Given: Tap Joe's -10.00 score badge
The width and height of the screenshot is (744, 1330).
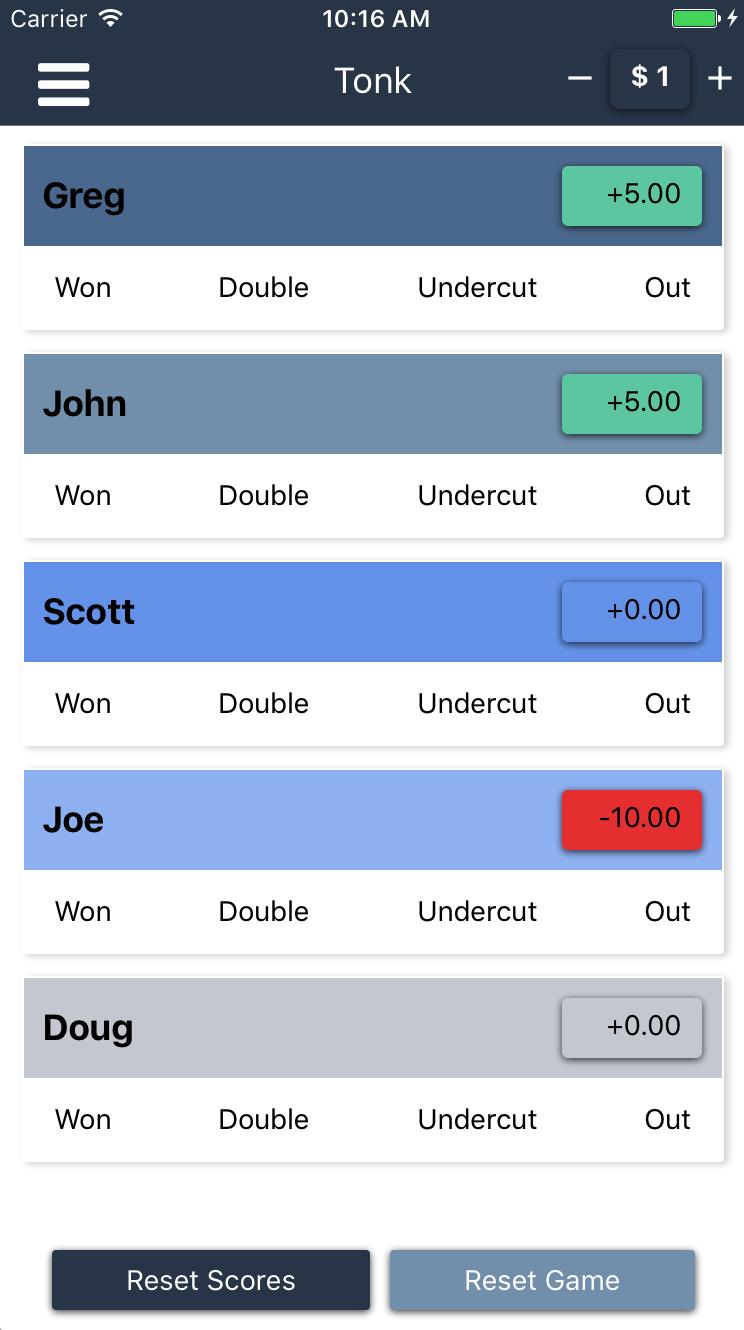Looking at the screenshot, I should click(x=631, y=819).
